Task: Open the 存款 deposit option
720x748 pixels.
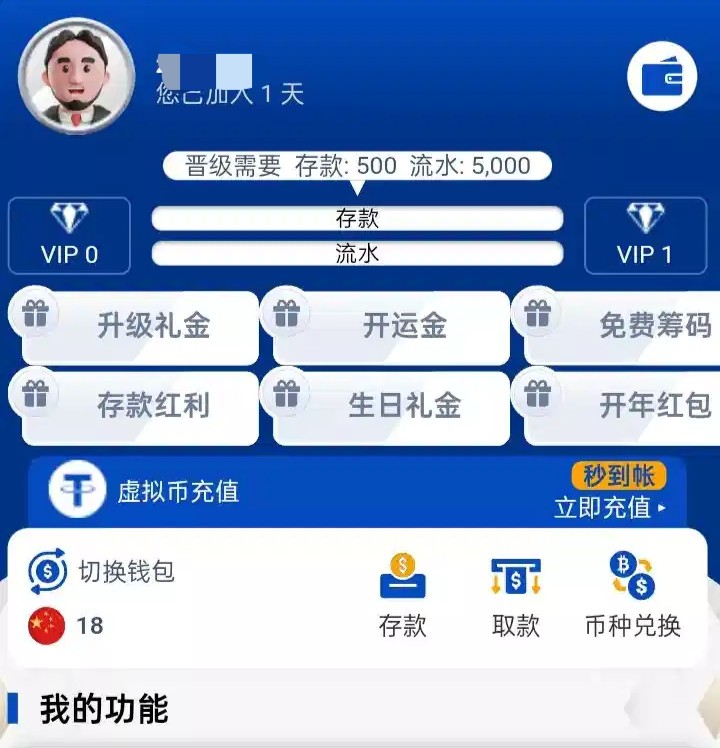Action: click(403, 596)
